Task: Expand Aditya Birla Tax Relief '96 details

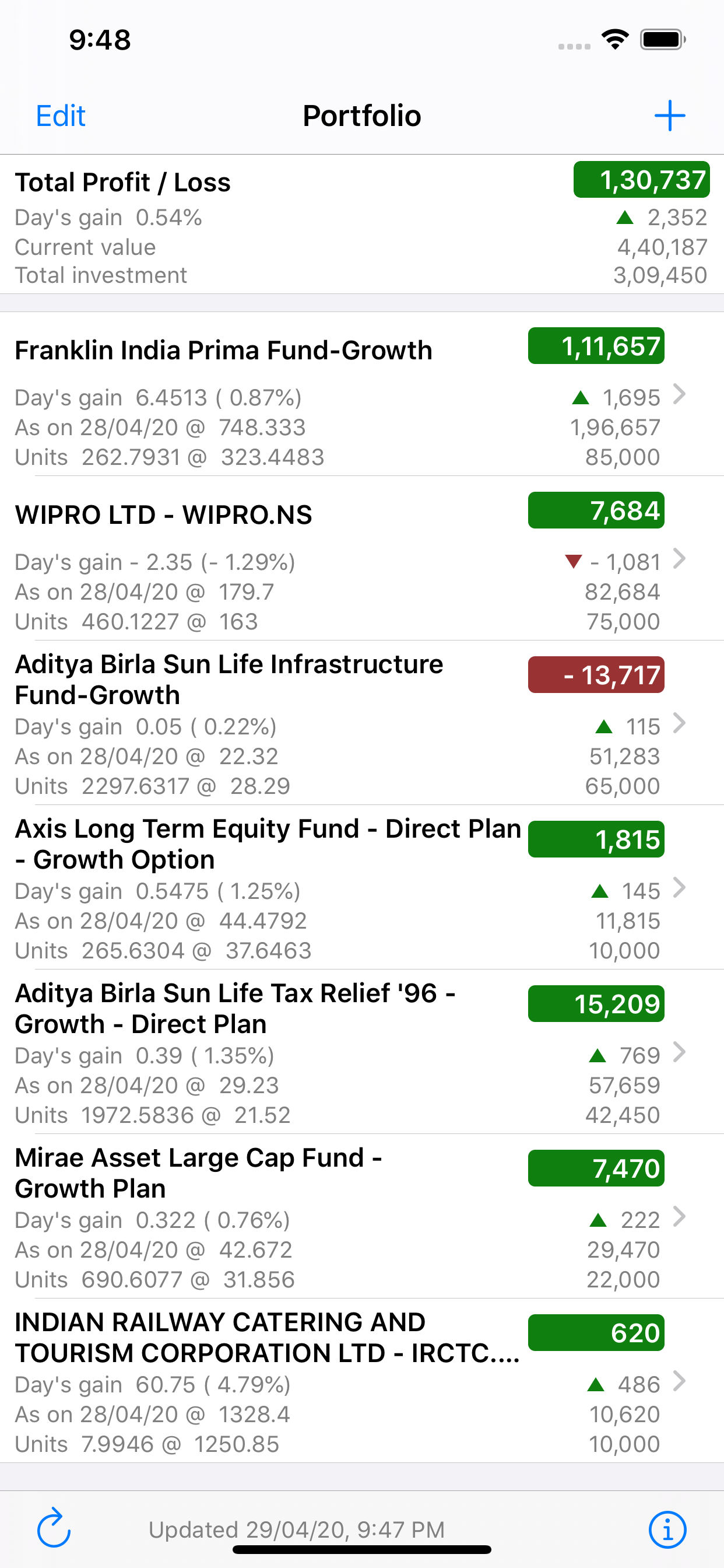Action: coord(680,1052)
